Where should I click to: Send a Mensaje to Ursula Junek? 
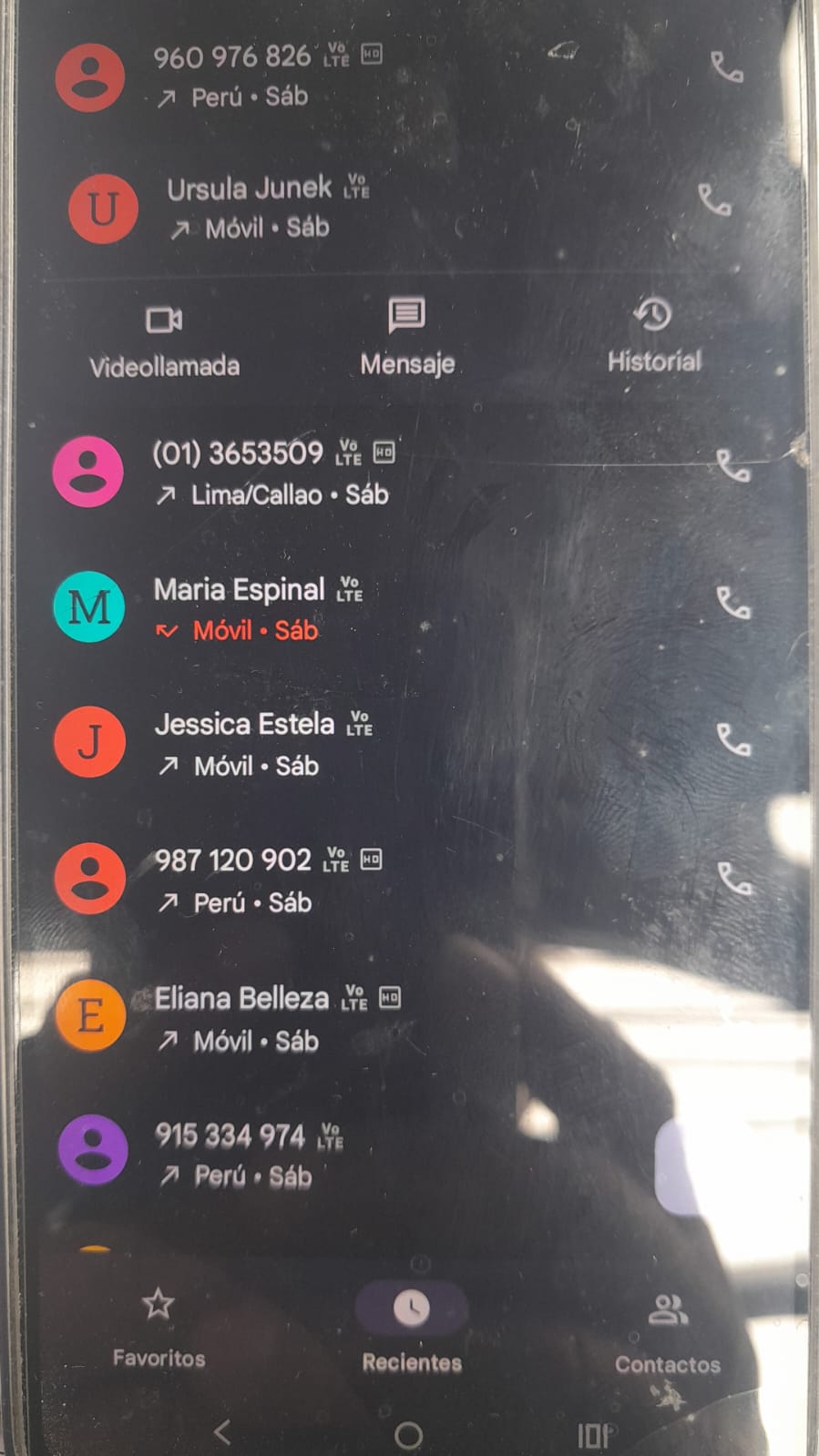pos(406,337)
